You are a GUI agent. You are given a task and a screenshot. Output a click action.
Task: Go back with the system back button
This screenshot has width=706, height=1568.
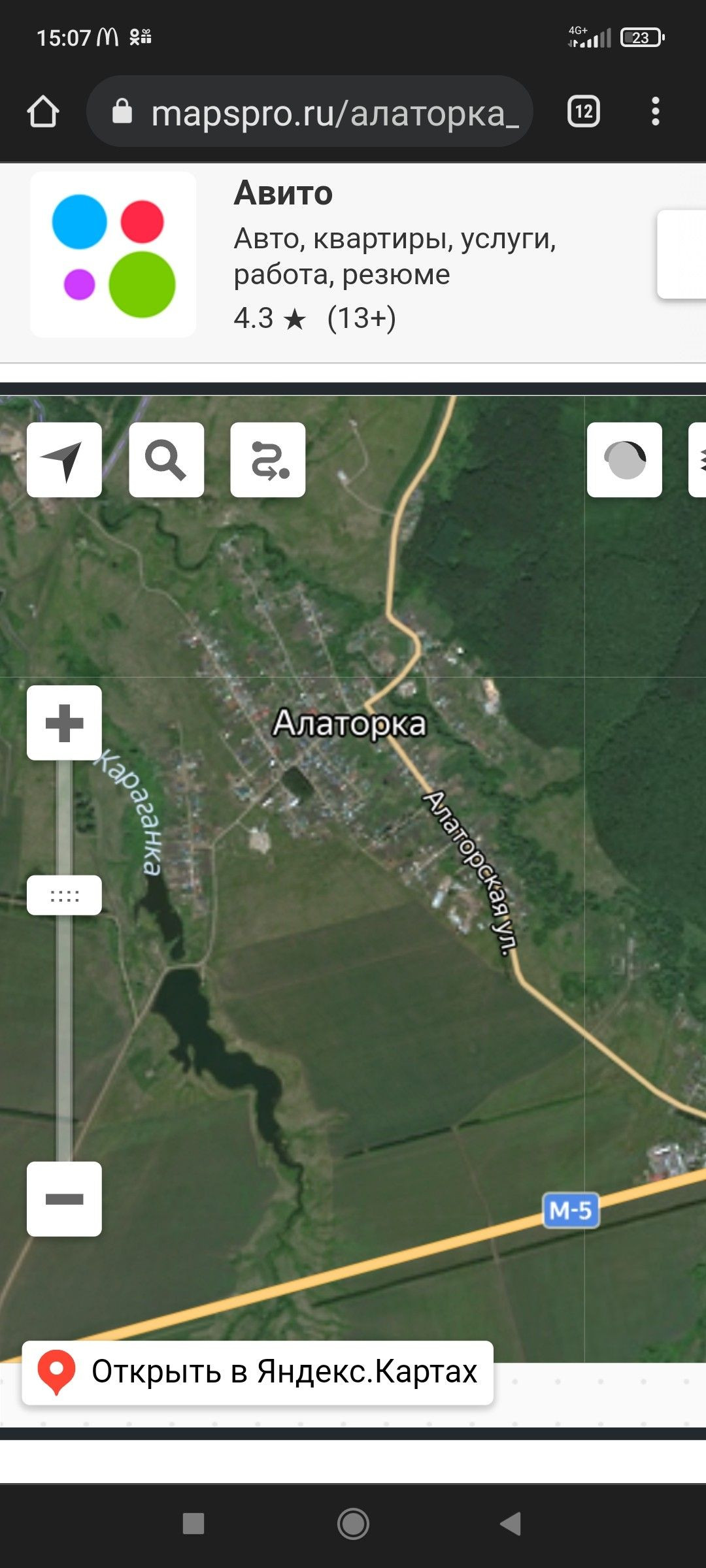click(x=511, y=1524)
